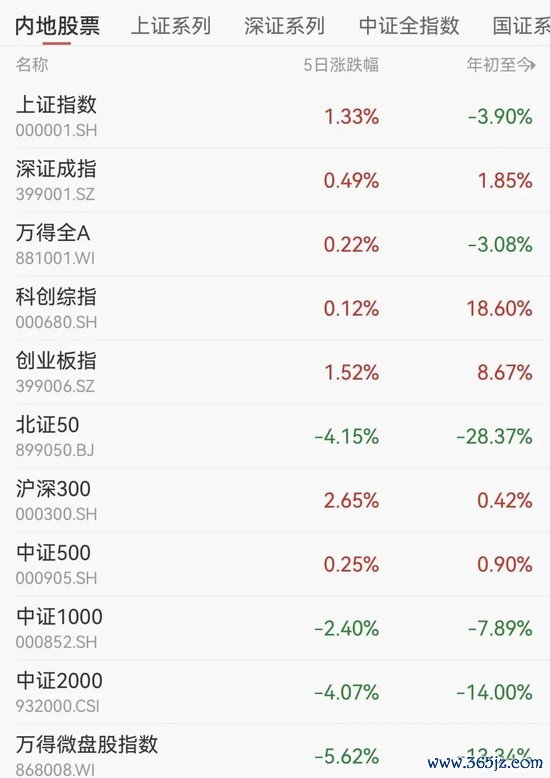View 沪深300 index details
550x778 pixels.
point(275,500)
